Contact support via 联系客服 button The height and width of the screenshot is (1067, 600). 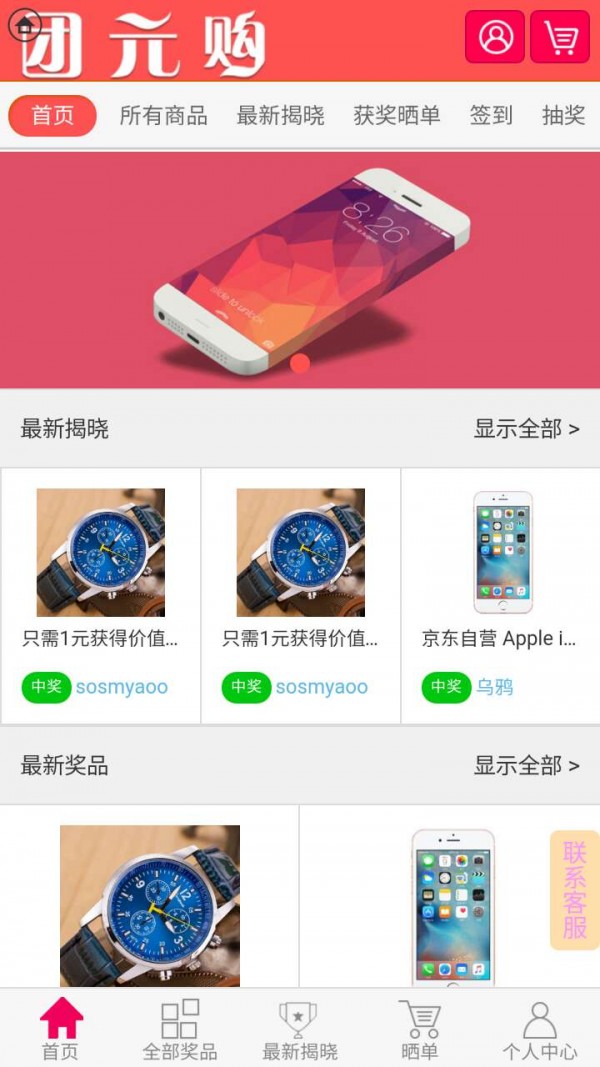point(575,890)
